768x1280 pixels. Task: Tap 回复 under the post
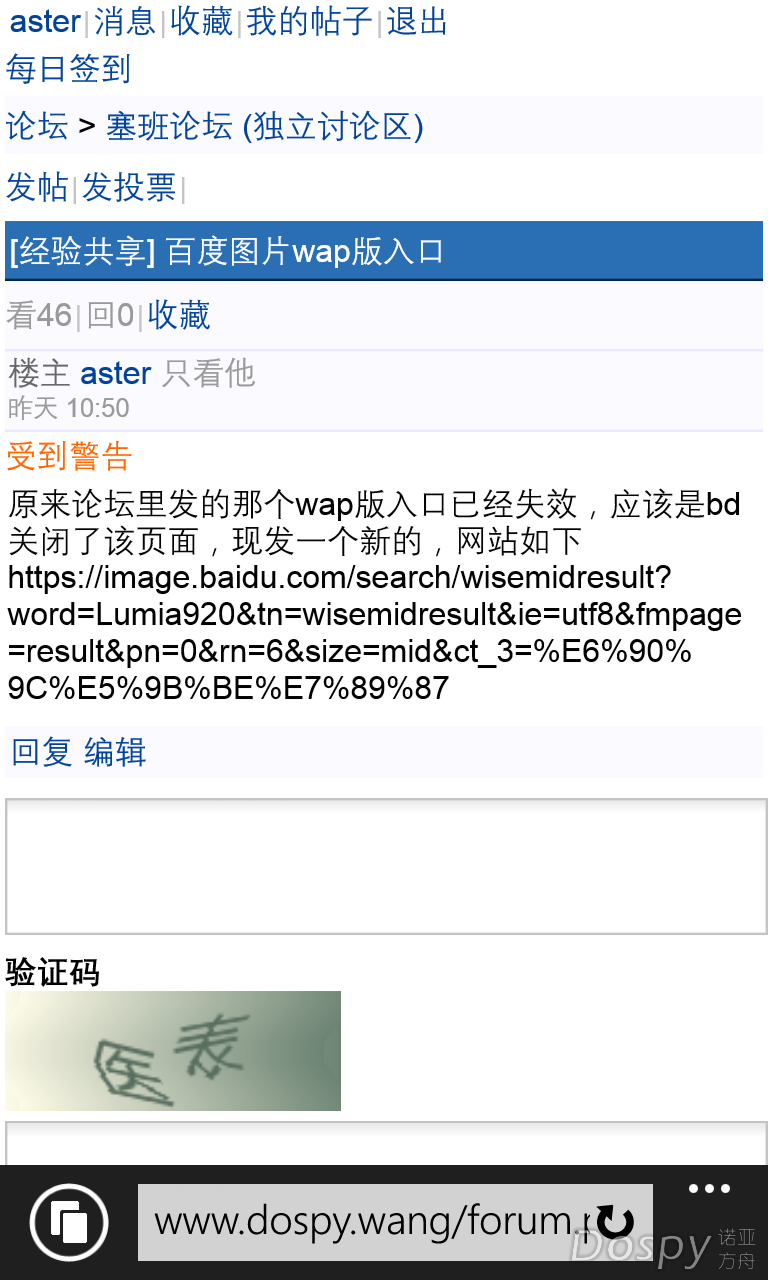pos(42,752)
